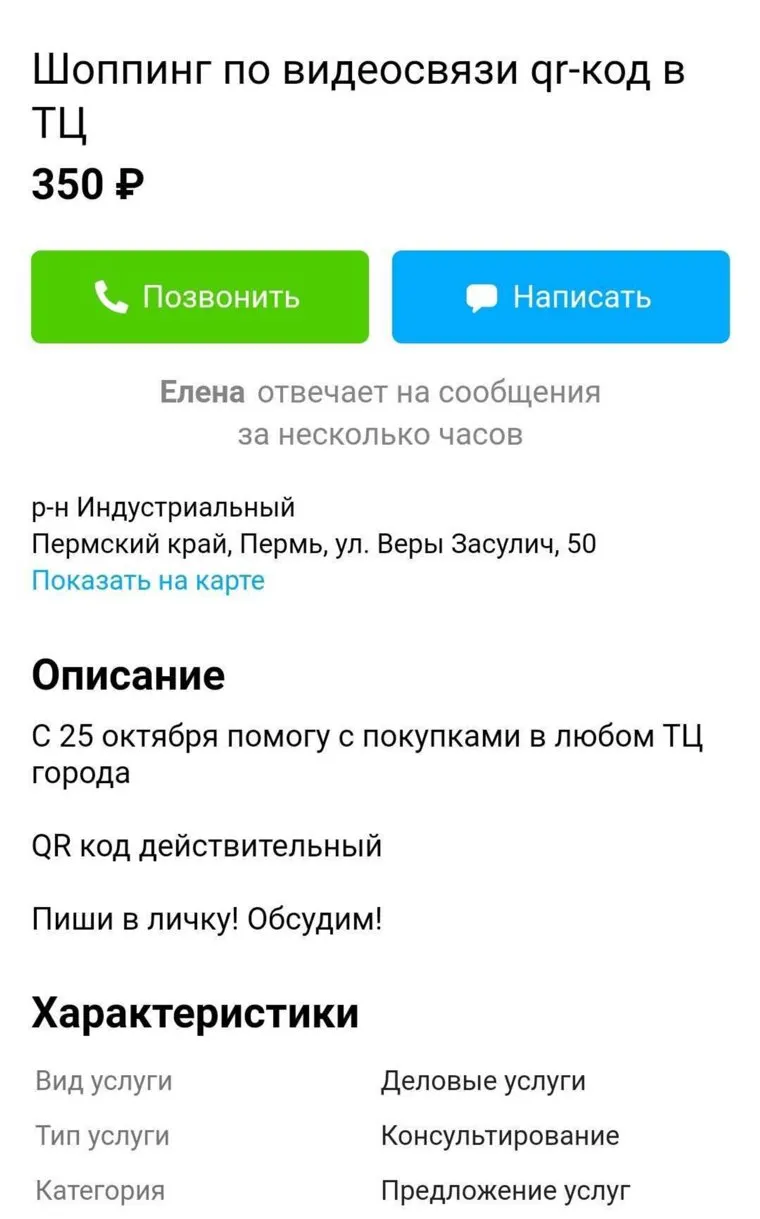Message the seller via Написать
The height and width of the screenshot is (1219, 760).
coord(560,297)
